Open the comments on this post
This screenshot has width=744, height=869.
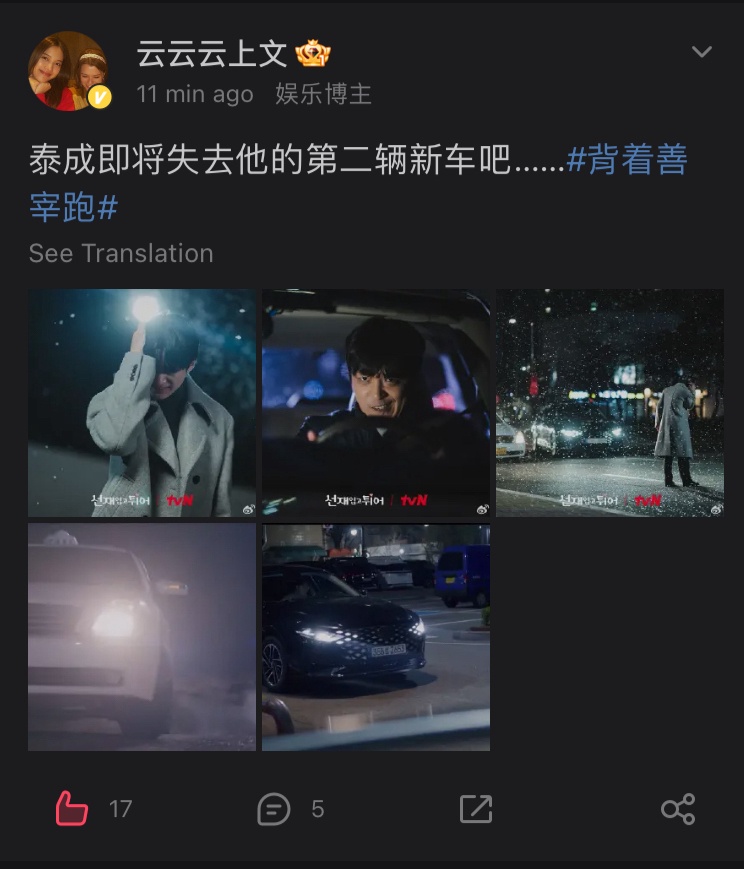274,809
